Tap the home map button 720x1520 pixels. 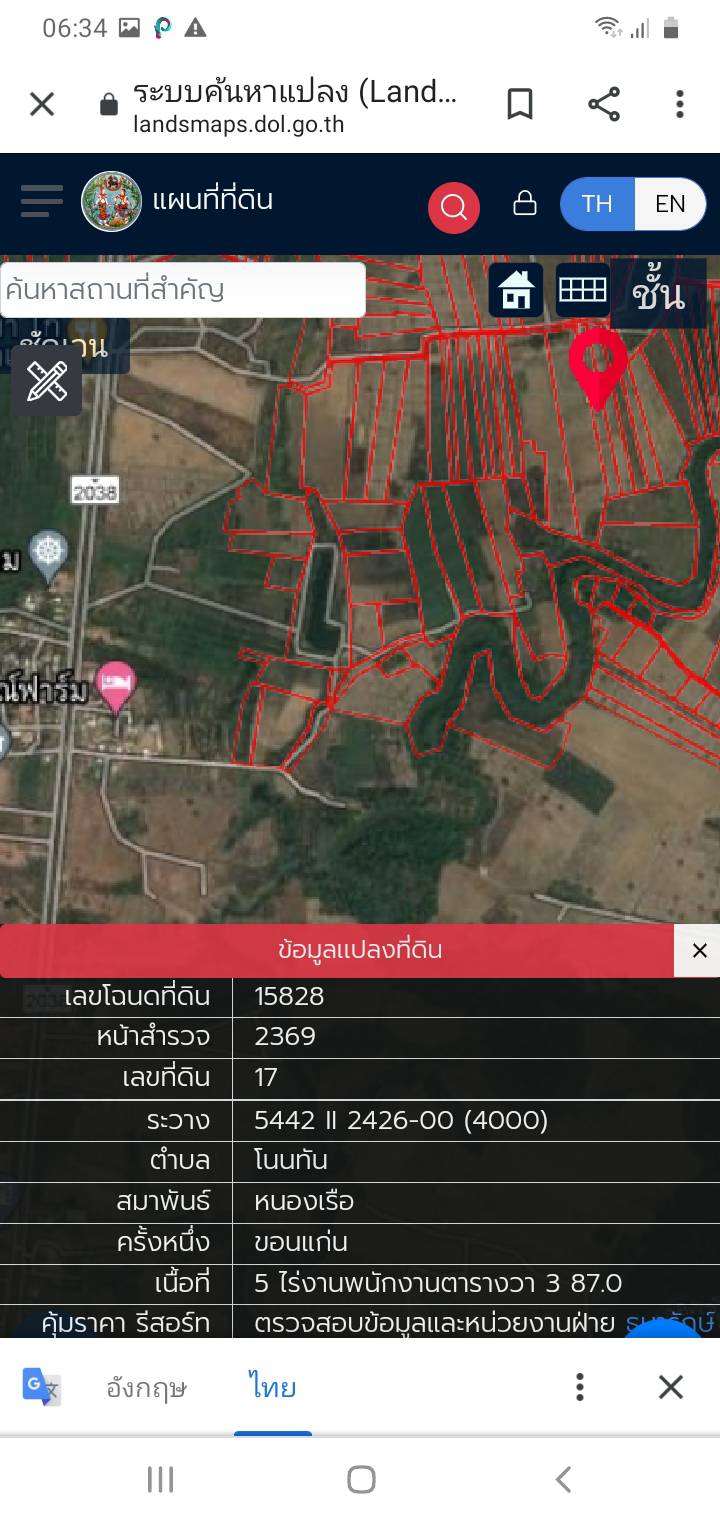pos(516,290)
